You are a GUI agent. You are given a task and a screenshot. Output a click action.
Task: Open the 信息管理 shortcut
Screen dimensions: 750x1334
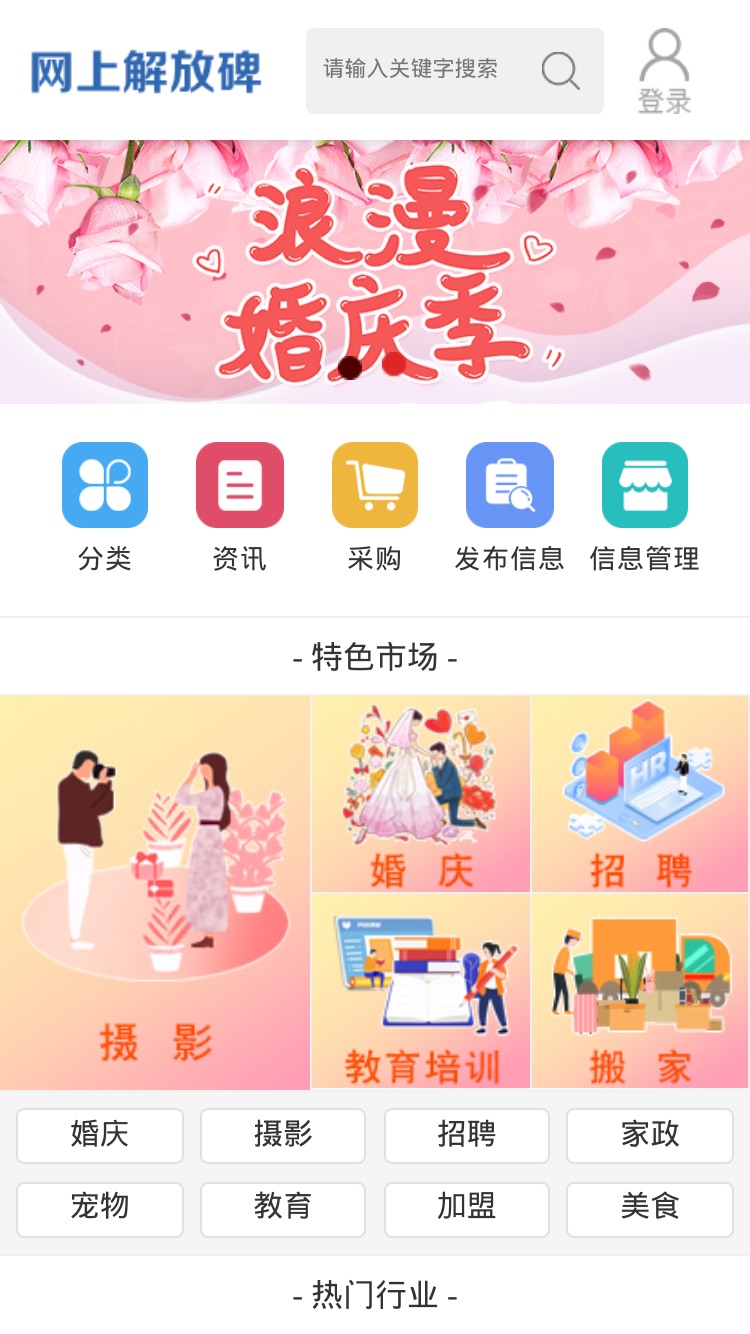(645, 508)
